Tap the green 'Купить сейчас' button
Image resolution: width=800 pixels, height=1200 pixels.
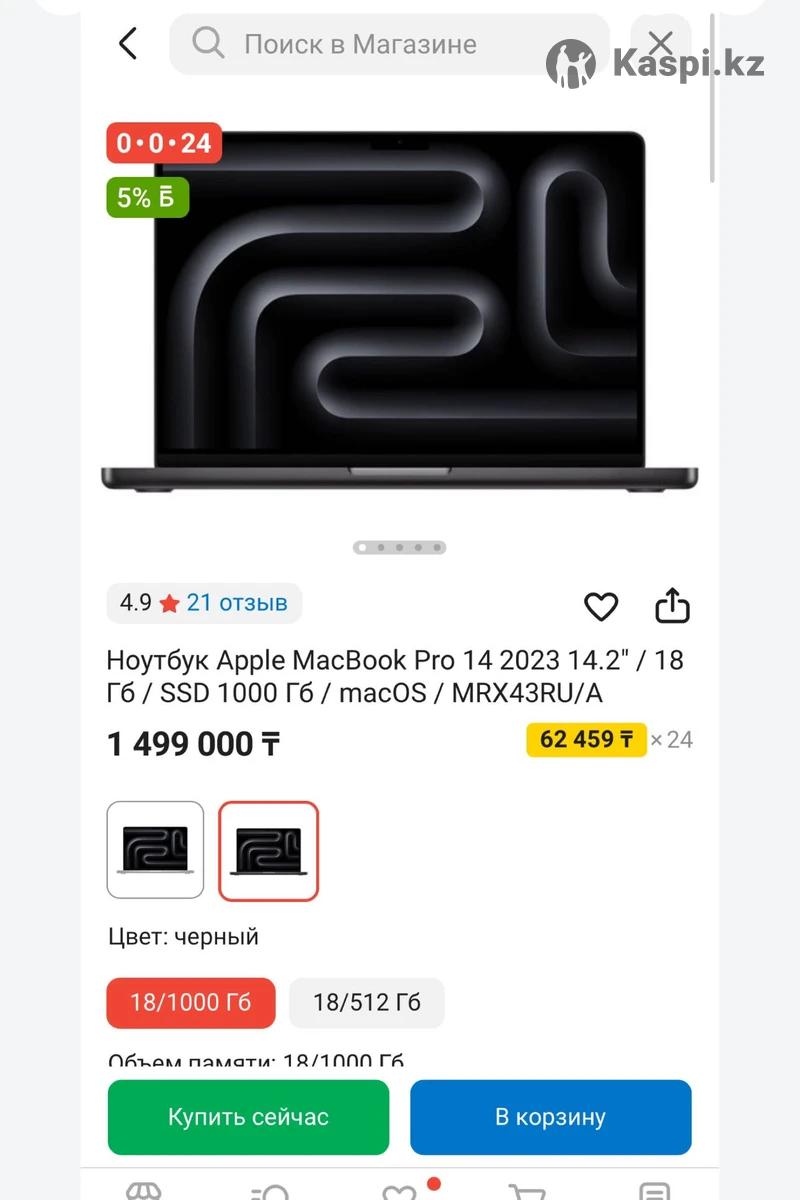(248, 1117)
